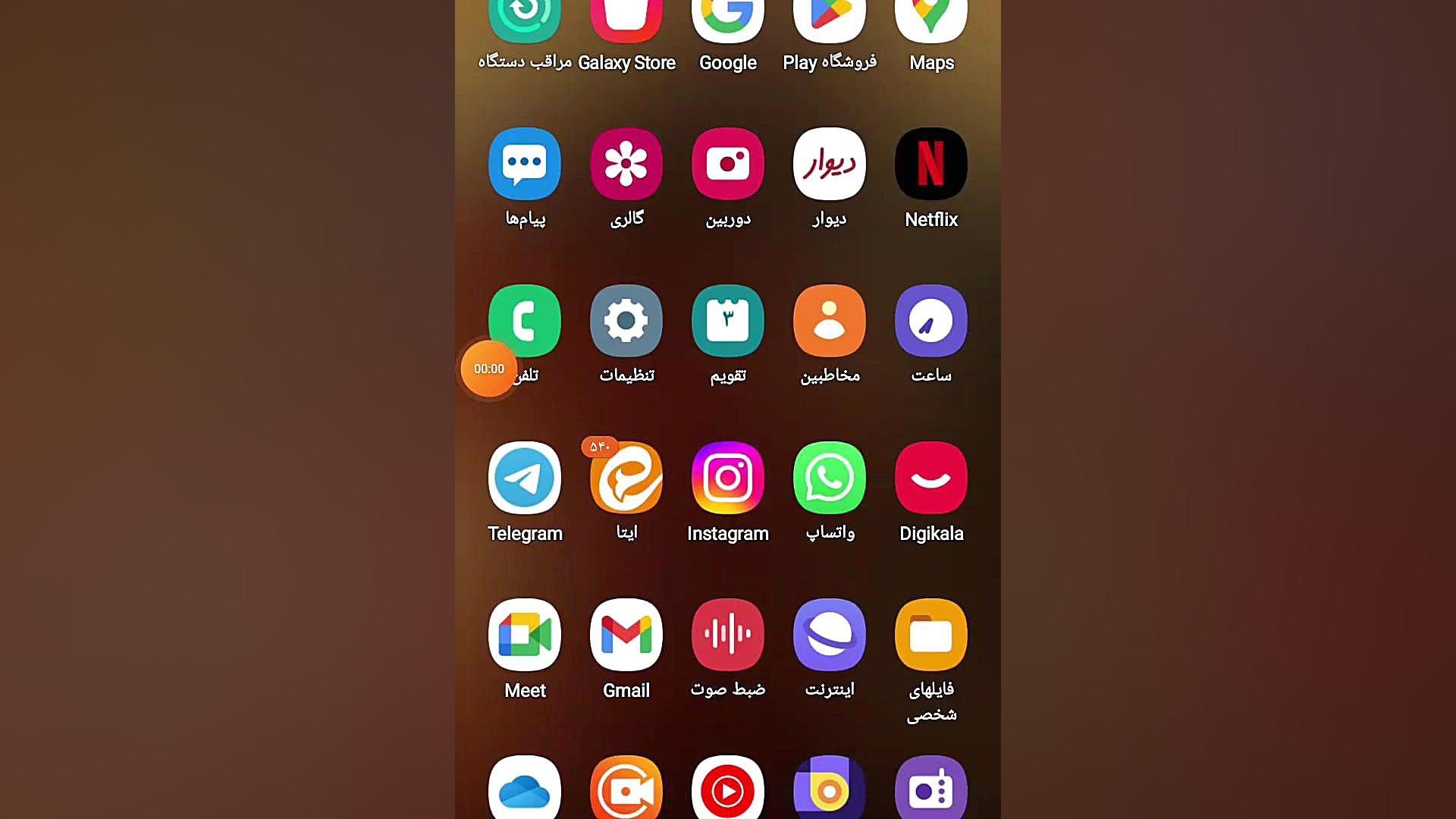Image resolution: width=1456 pixels, height=819 pixels.
Task: Open Contacts (مخاطبین)
Action: tap(830, 321)
